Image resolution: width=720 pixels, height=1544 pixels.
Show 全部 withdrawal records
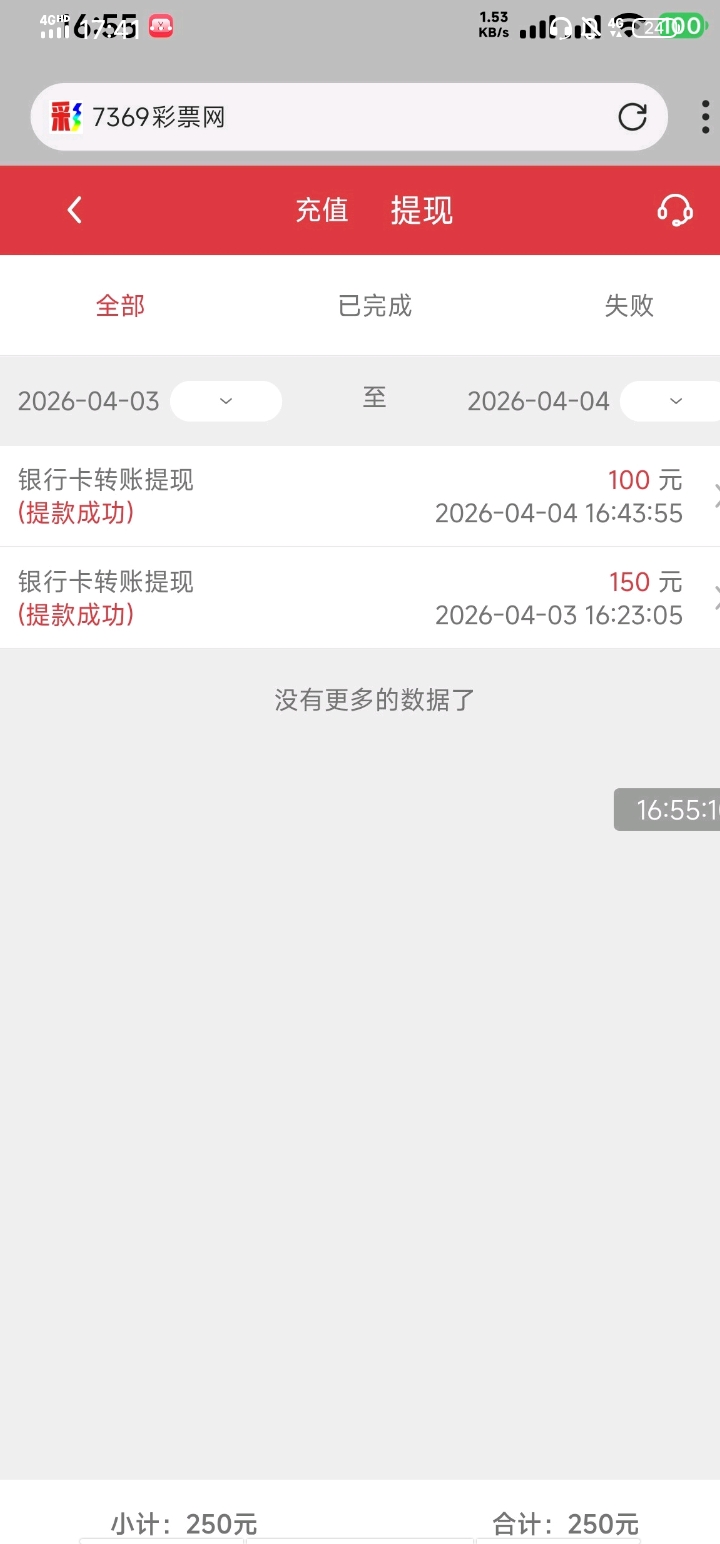coord(120,306)
